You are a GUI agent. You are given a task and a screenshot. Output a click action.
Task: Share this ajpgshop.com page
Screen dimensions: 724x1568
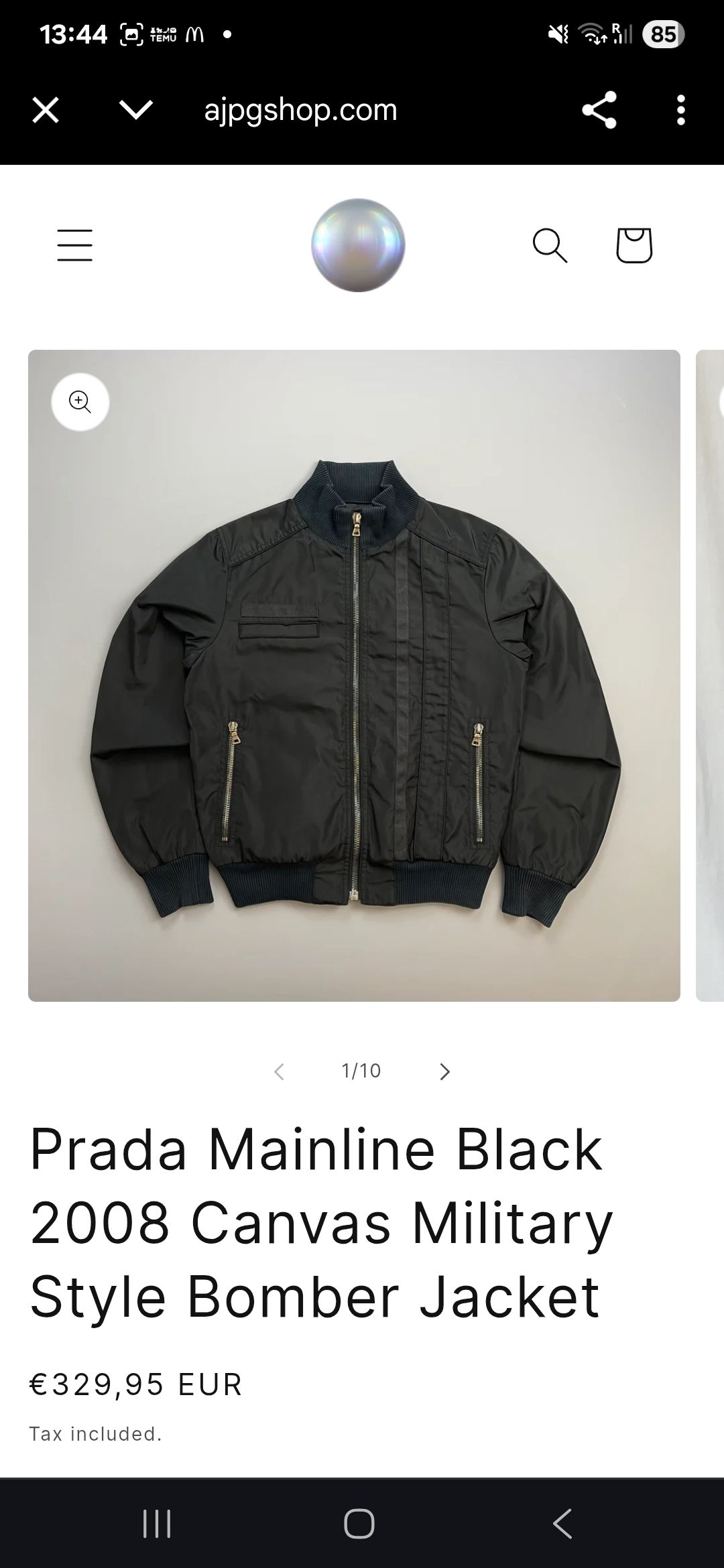[599, 110]
